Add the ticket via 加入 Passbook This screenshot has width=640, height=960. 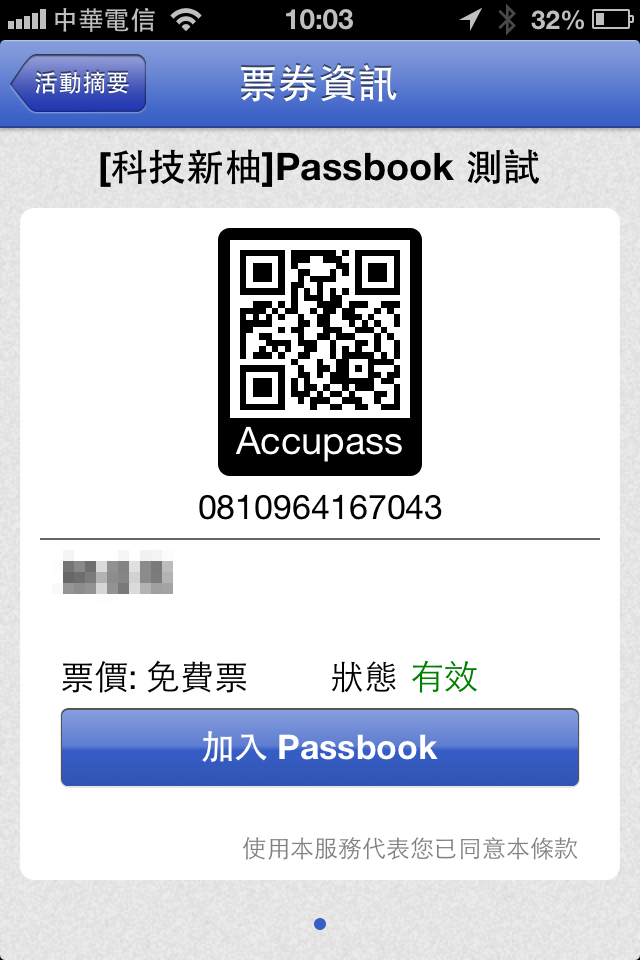coord(320,747)
